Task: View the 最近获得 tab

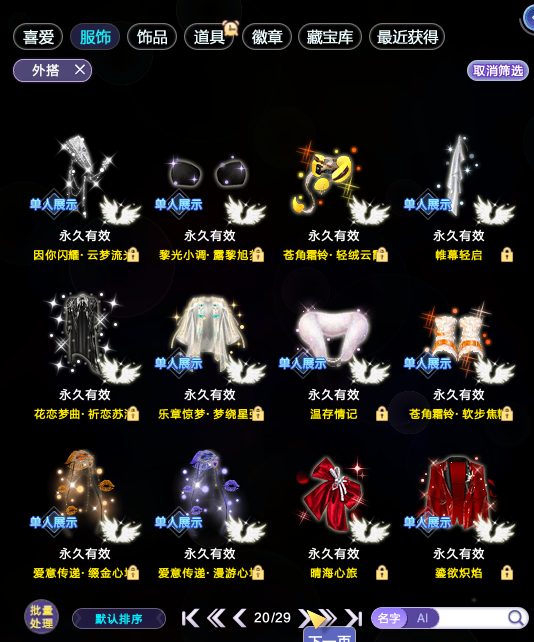Action: coord(407,37)
